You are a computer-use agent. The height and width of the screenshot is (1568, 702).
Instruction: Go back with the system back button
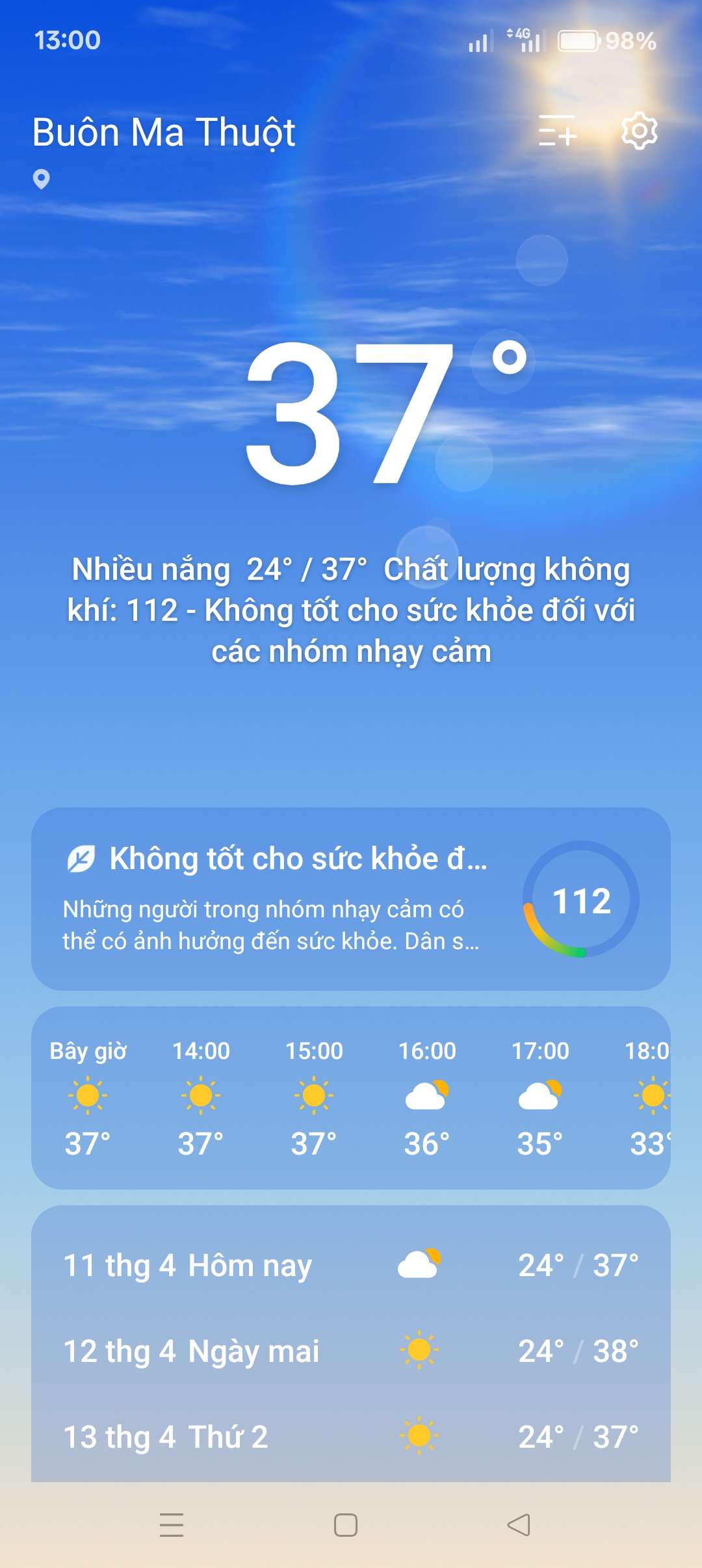click(x=519, y=1524)
